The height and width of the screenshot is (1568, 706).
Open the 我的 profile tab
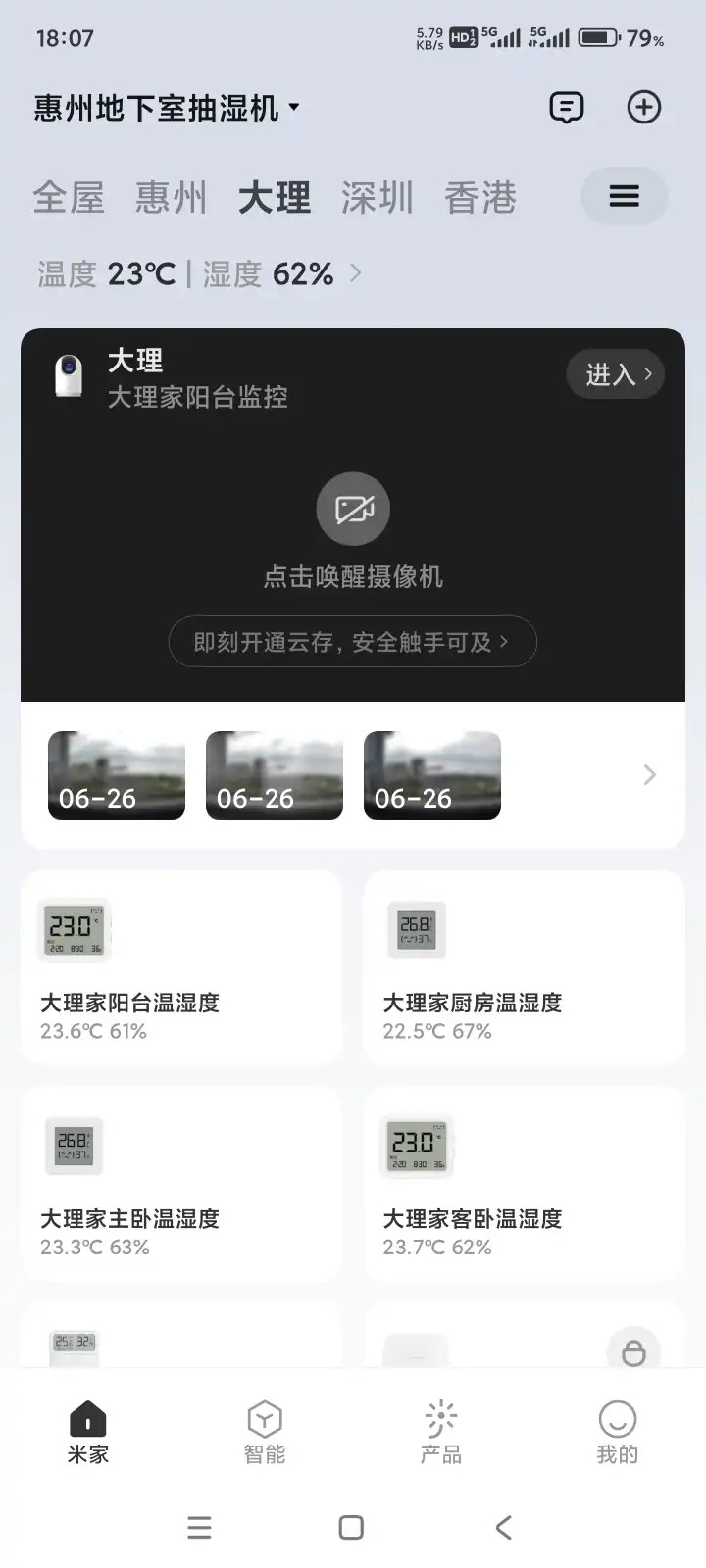pyautogui.click(x=617, y=1431)
